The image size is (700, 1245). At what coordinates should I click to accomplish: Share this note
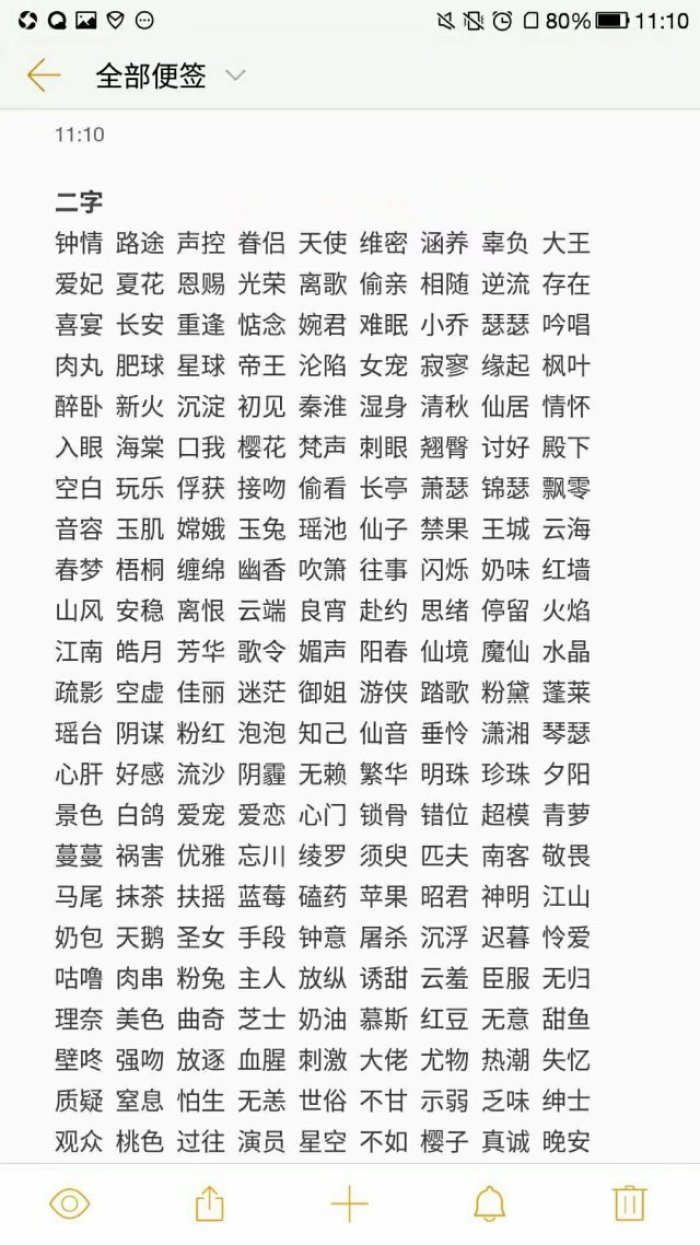[x=209, y=1204]
